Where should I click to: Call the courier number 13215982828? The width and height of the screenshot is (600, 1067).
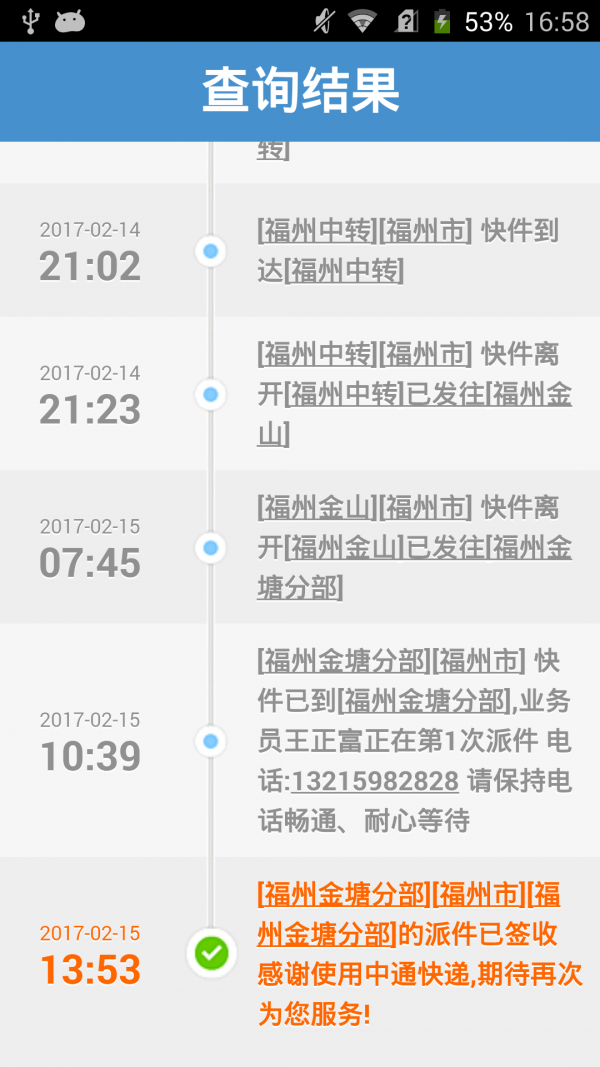tap(375, 781)
